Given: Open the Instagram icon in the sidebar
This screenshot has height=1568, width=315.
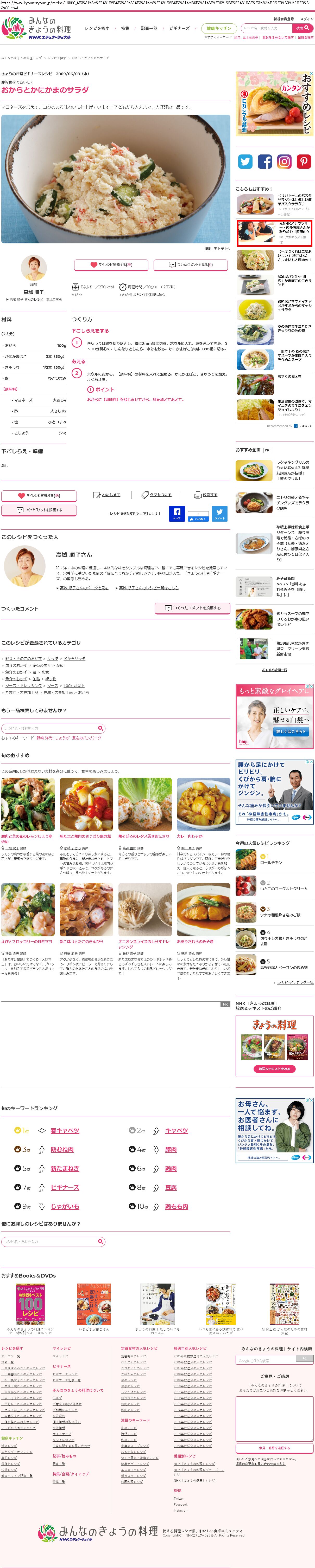Looking at the screenshot, I should [x=285, y=161].
